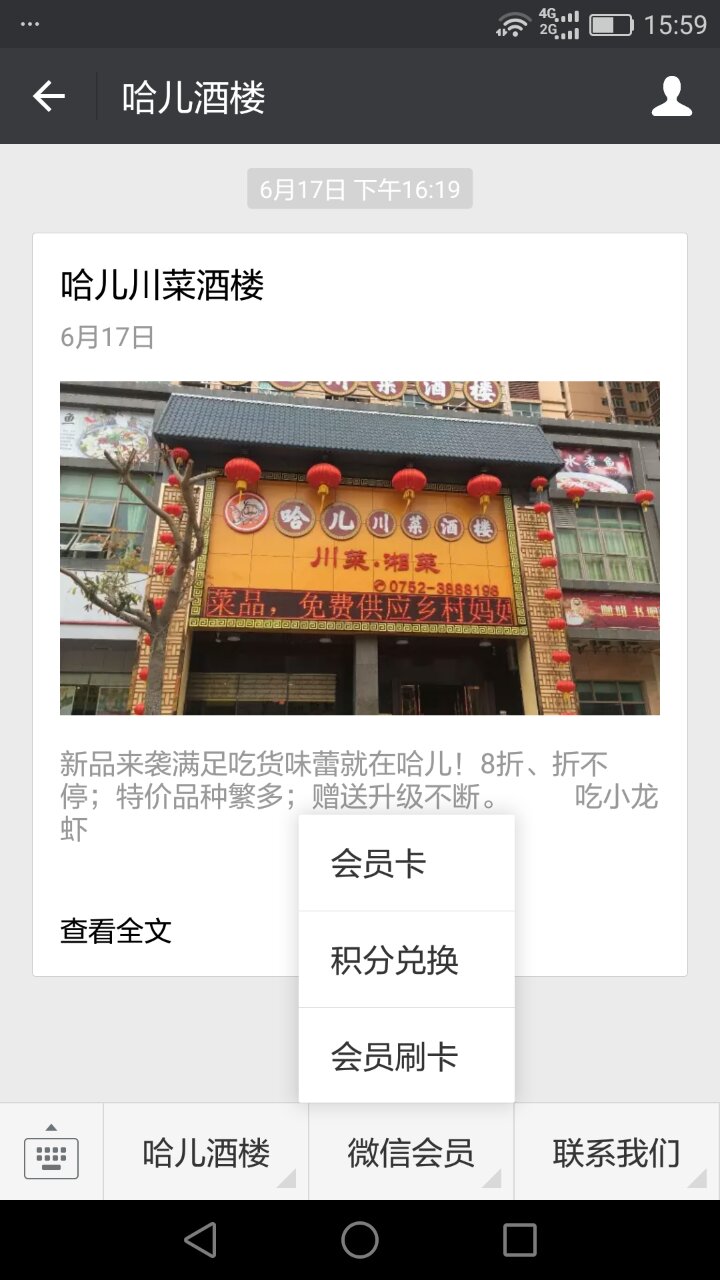Collapse the 微信会员 bottom menu
The height and width of the screenshot is (1280, 720).
[410, 1153]
